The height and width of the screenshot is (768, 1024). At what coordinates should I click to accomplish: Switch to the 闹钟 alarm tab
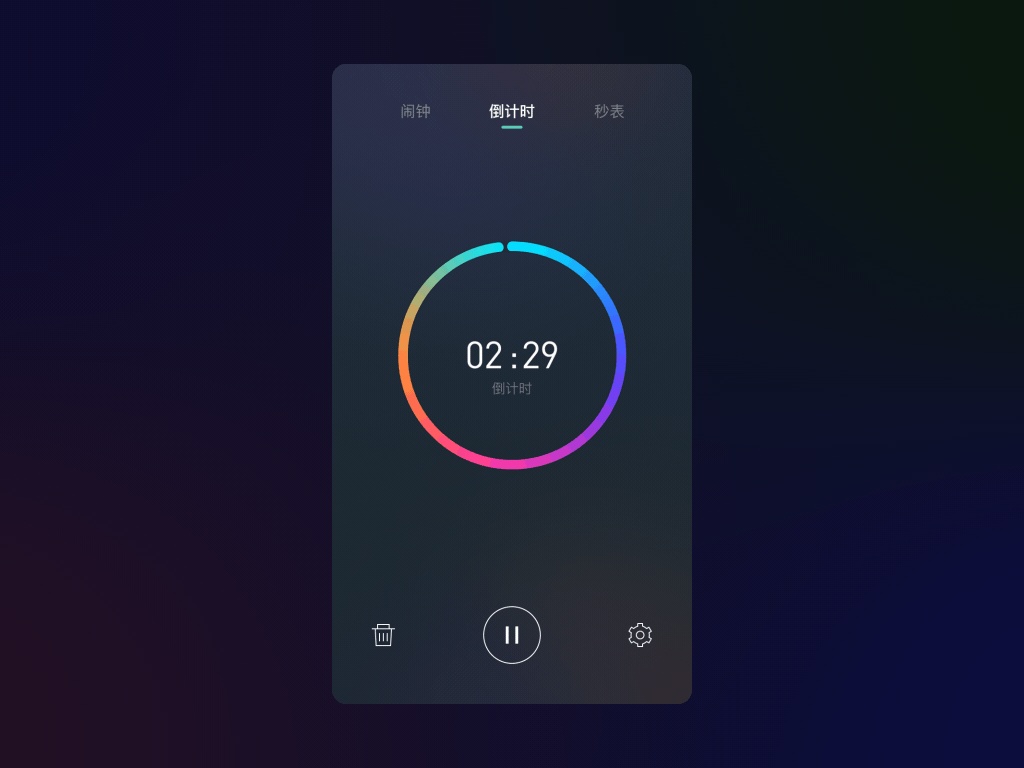(x=415, y=112)
